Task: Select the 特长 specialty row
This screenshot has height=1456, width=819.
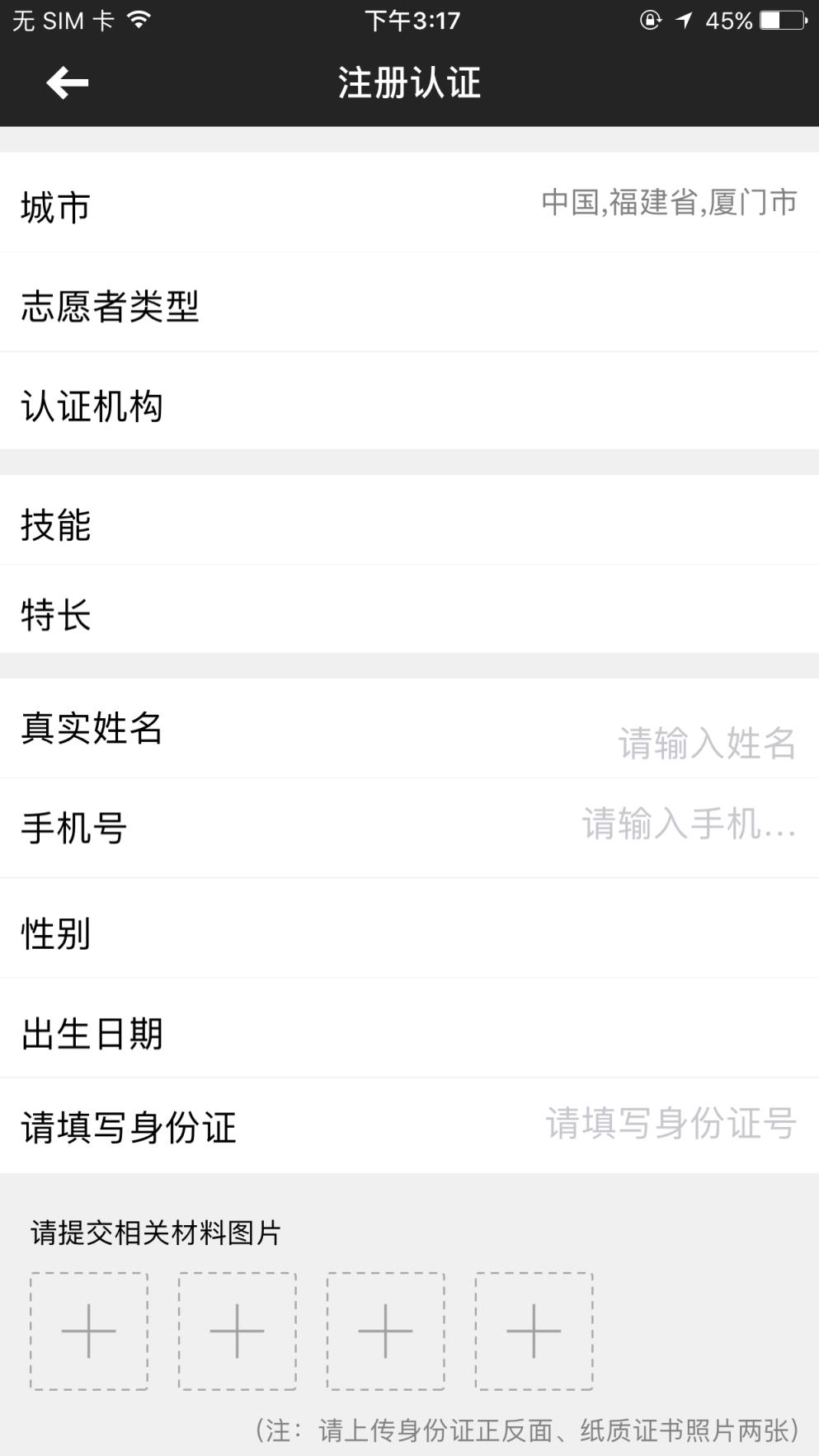Action: pyautogui.click(x=409, y=615)
